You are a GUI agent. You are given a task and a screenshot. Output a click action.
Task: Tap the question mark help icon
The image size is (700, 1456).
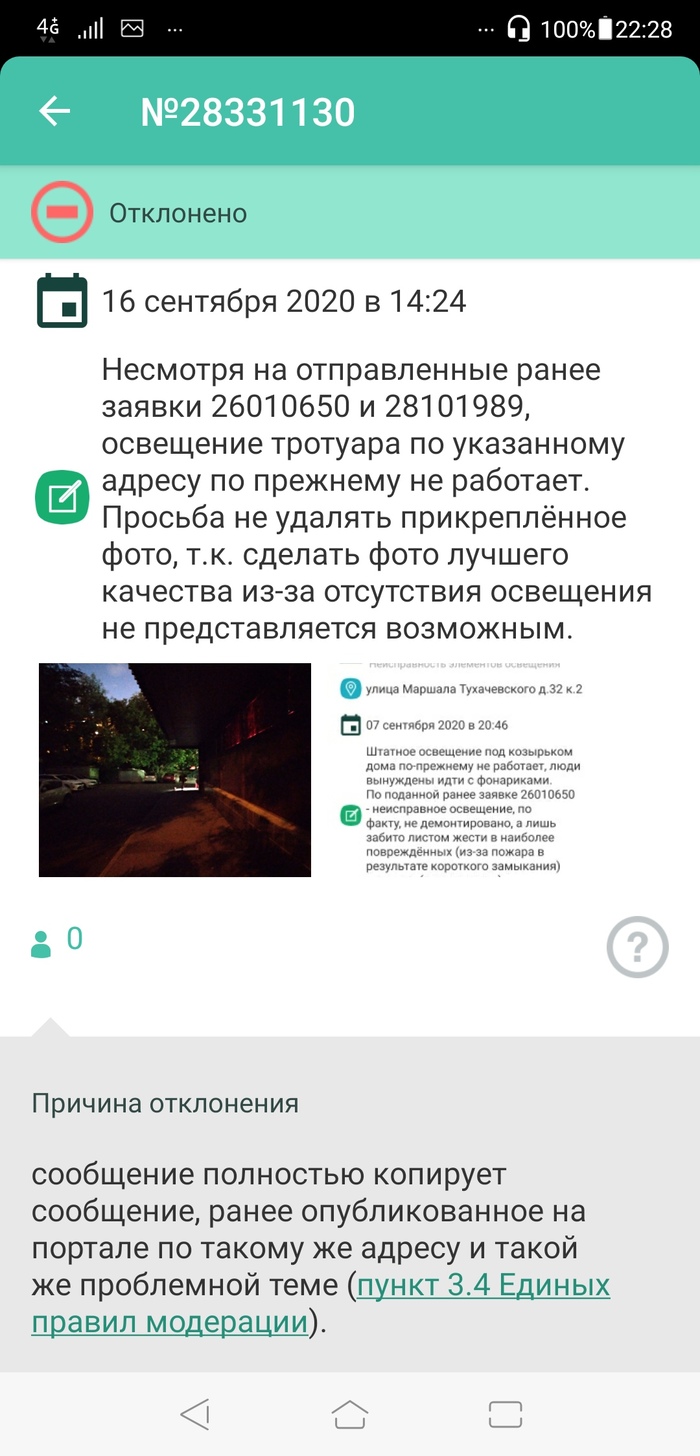coord(637,946)
